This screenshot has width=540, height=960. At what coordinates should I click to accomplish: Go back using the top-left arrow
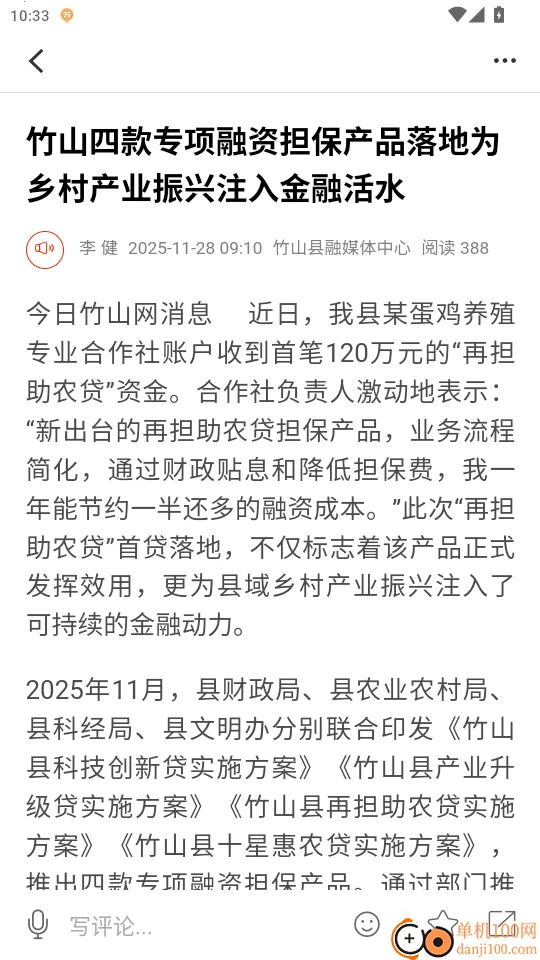click(x=36, y=61)
